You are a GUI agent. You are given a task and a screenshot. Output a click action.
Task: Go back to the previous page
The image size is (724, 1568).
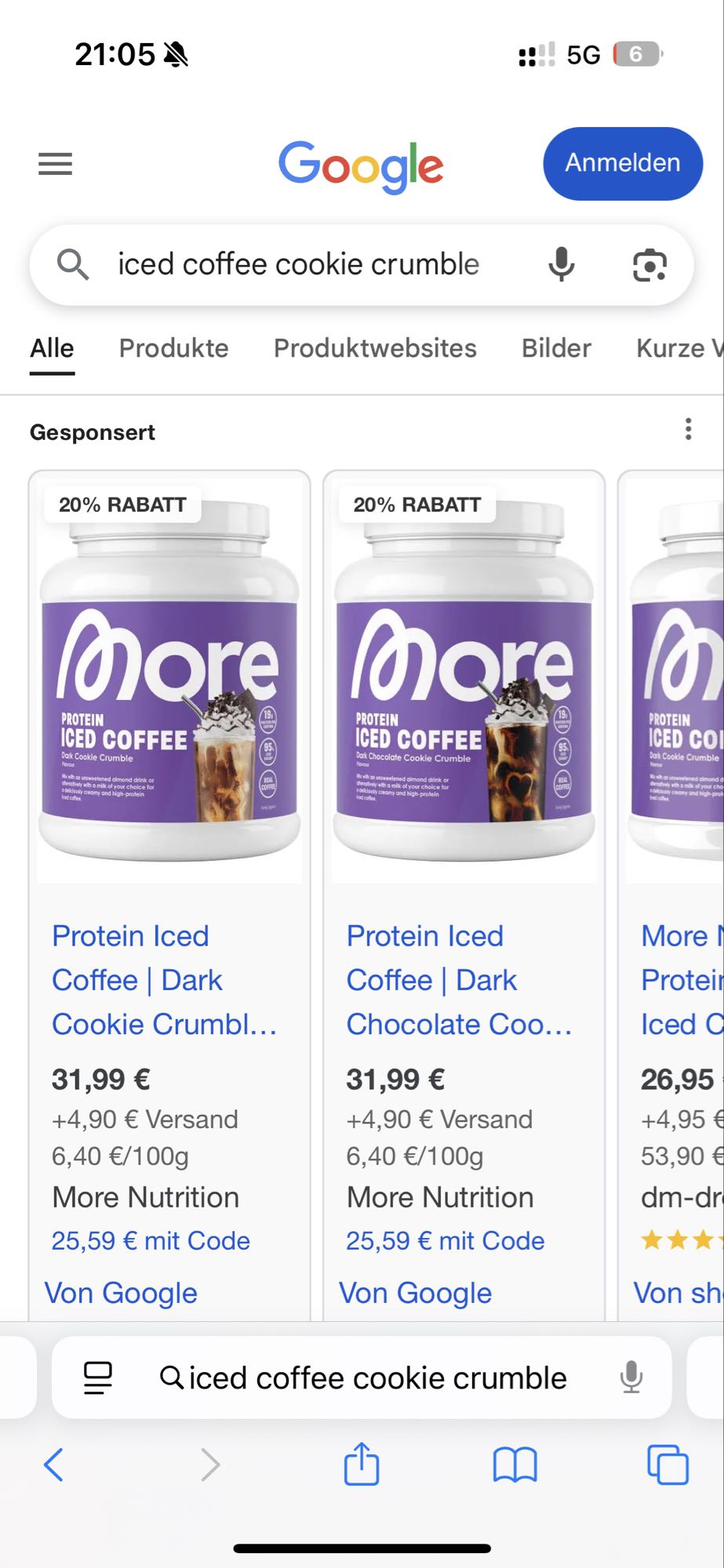coord(53,1465)
